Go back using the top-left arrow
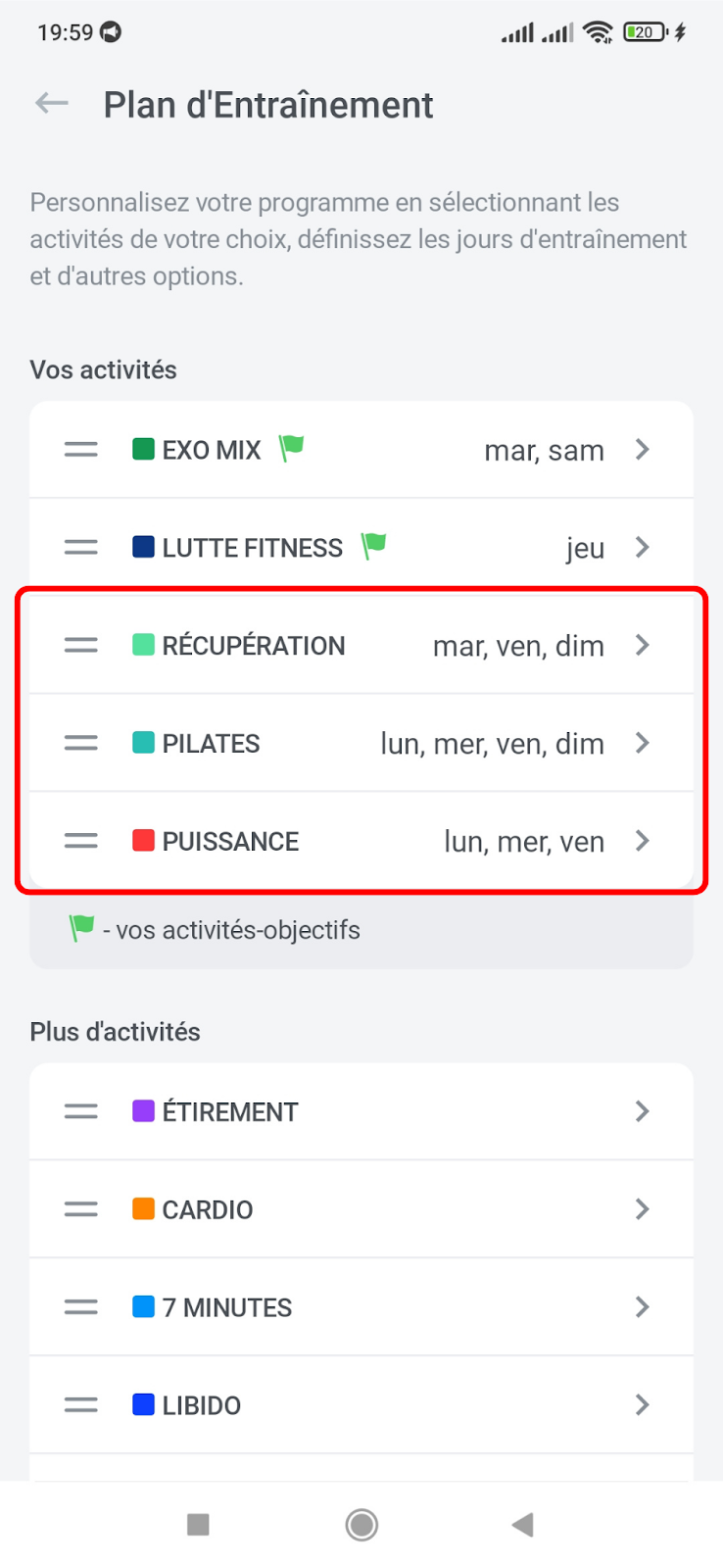 [52, 103]
